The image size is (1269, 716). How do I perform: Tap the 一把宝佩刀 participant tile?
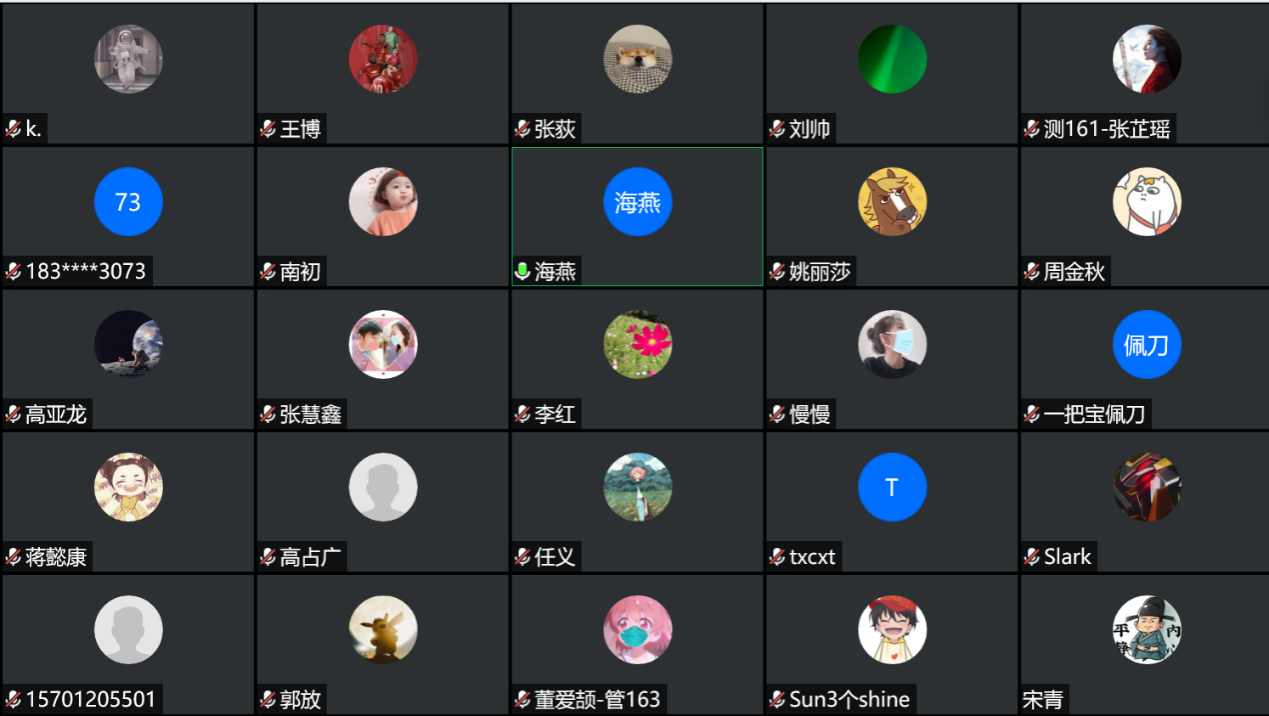[1145, 359]
